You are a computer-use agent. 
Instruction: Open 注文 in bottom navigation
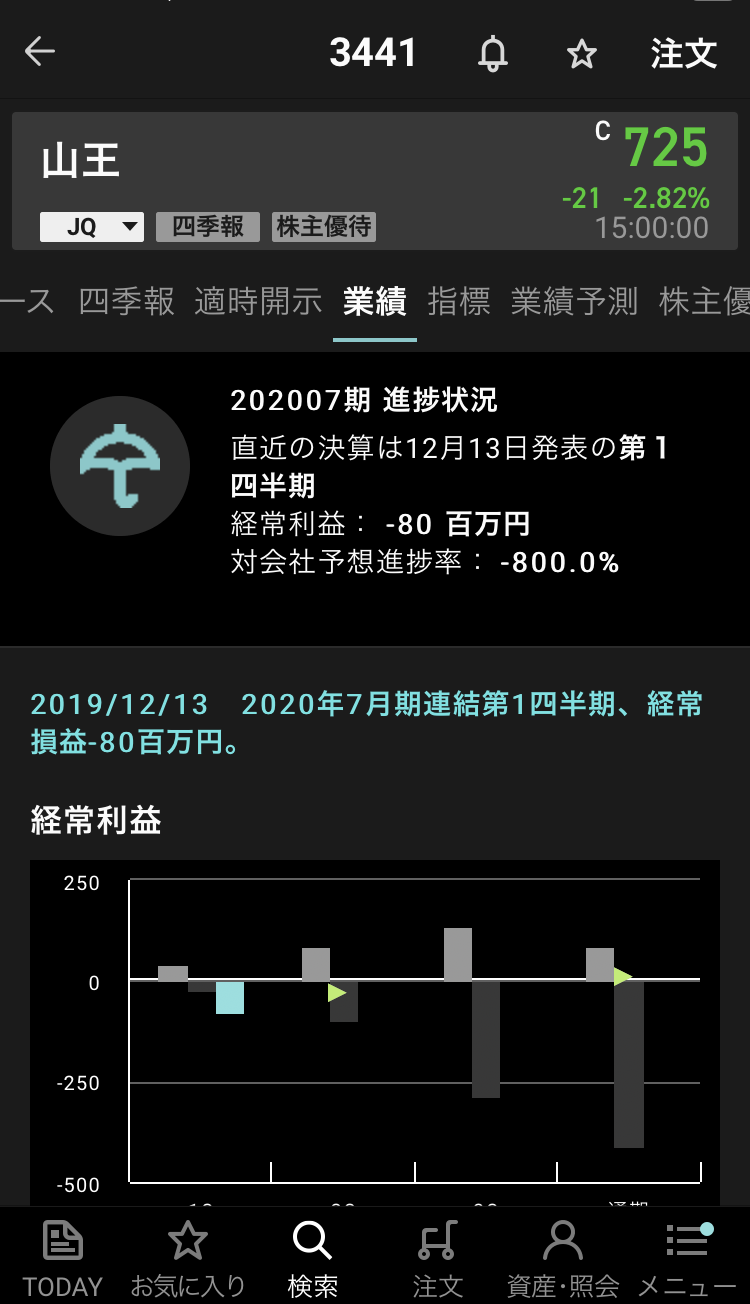[437, 1256]
